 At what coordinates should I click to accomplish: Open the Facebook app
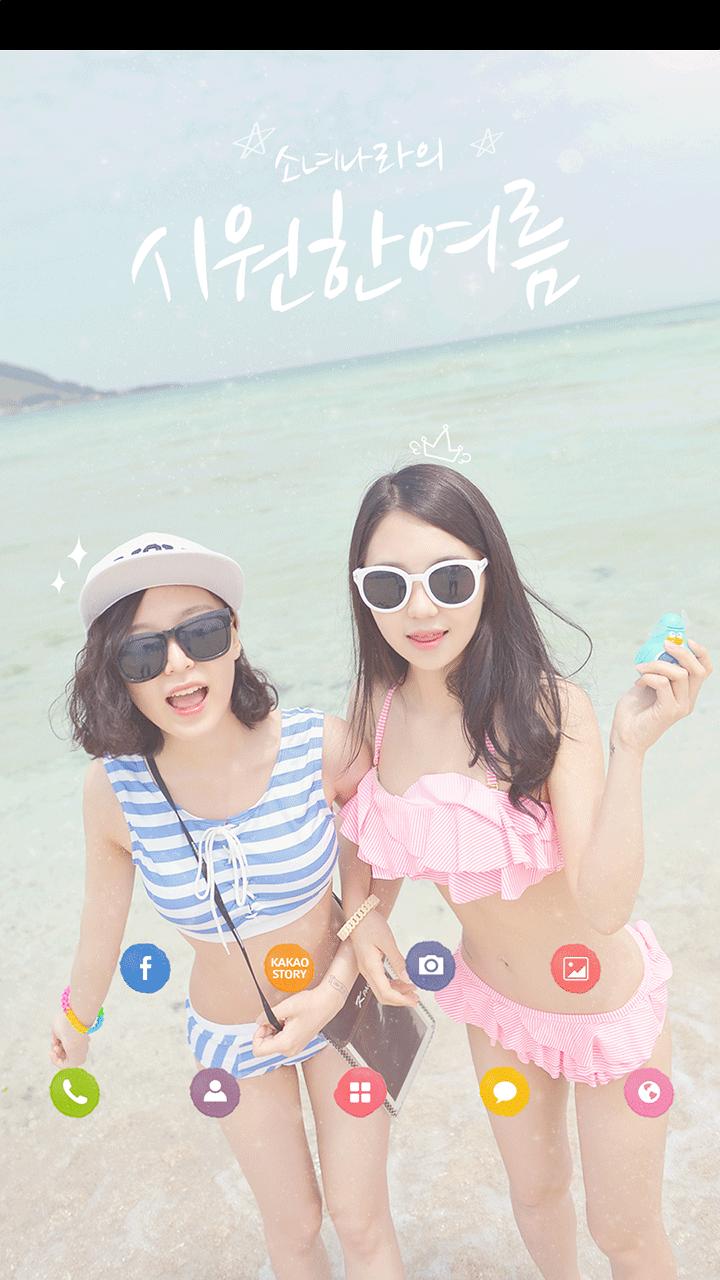coord(145,967)
